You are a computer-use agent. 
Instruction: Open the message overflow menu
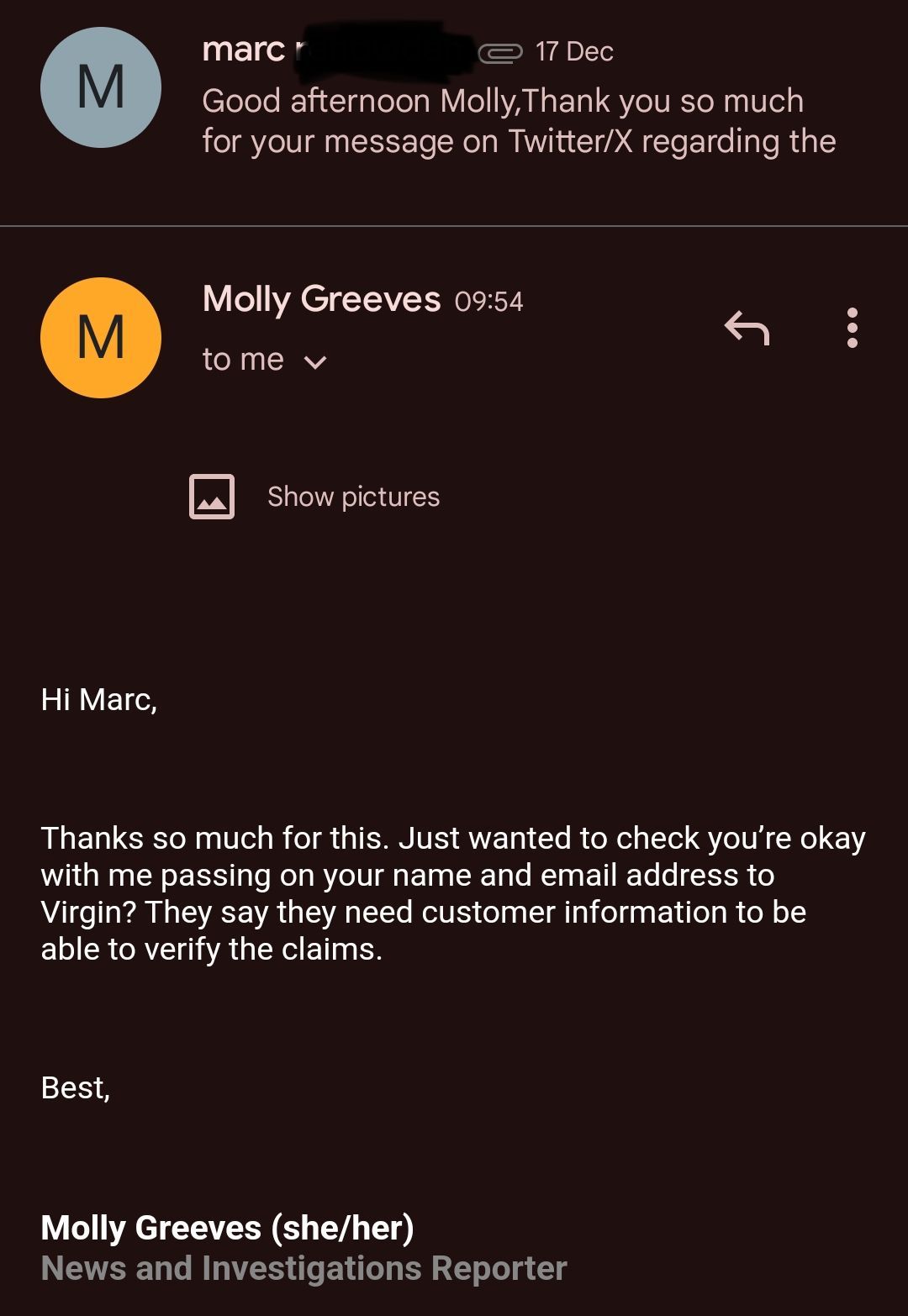(x=852, y=328)
